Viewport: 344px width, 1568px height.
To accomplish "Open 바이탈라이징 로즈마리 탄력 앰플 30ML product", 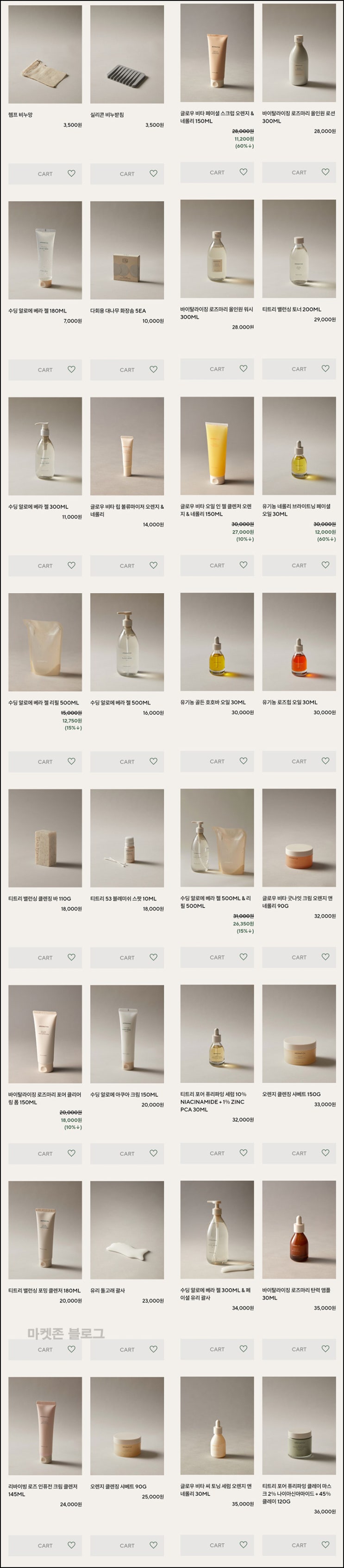I will (x=299, y=1230).
